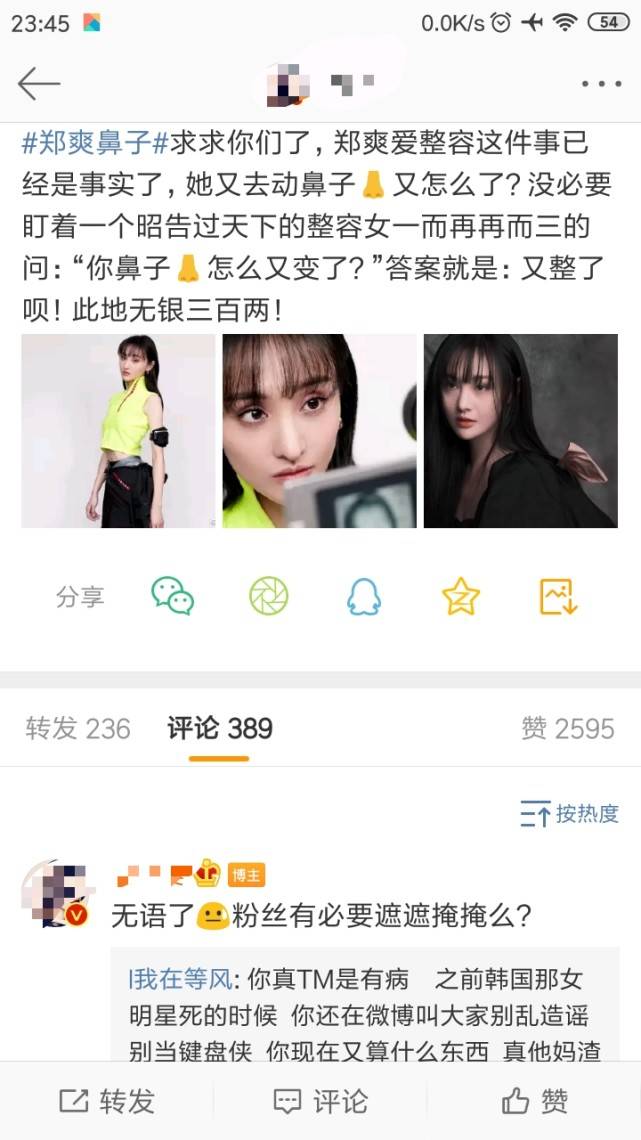Like the post with bottom 赞
Screen dimensions: 641x1140
[535, 1101]
